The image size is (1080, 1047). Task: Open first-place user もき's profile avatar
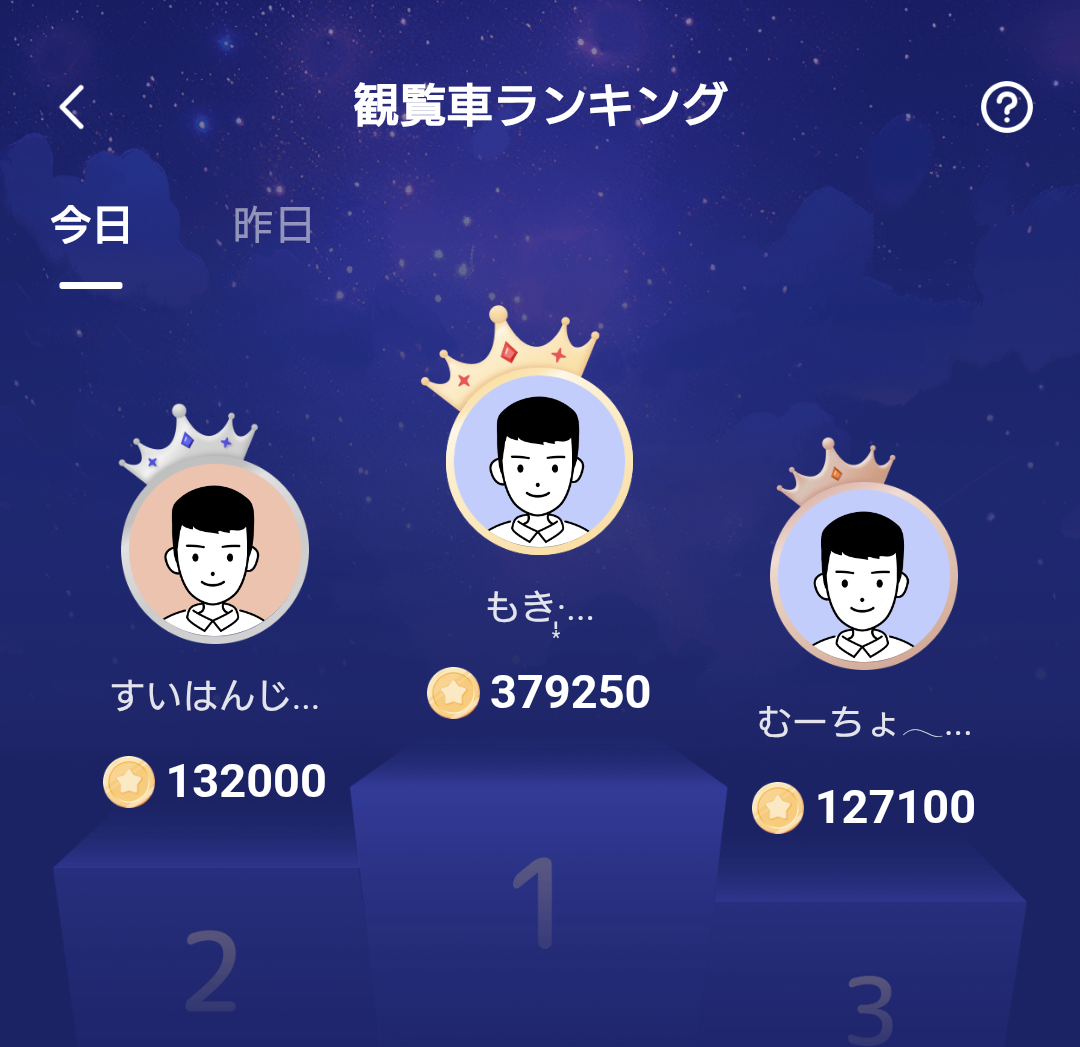pyautogui.click(x=539, y=461)
